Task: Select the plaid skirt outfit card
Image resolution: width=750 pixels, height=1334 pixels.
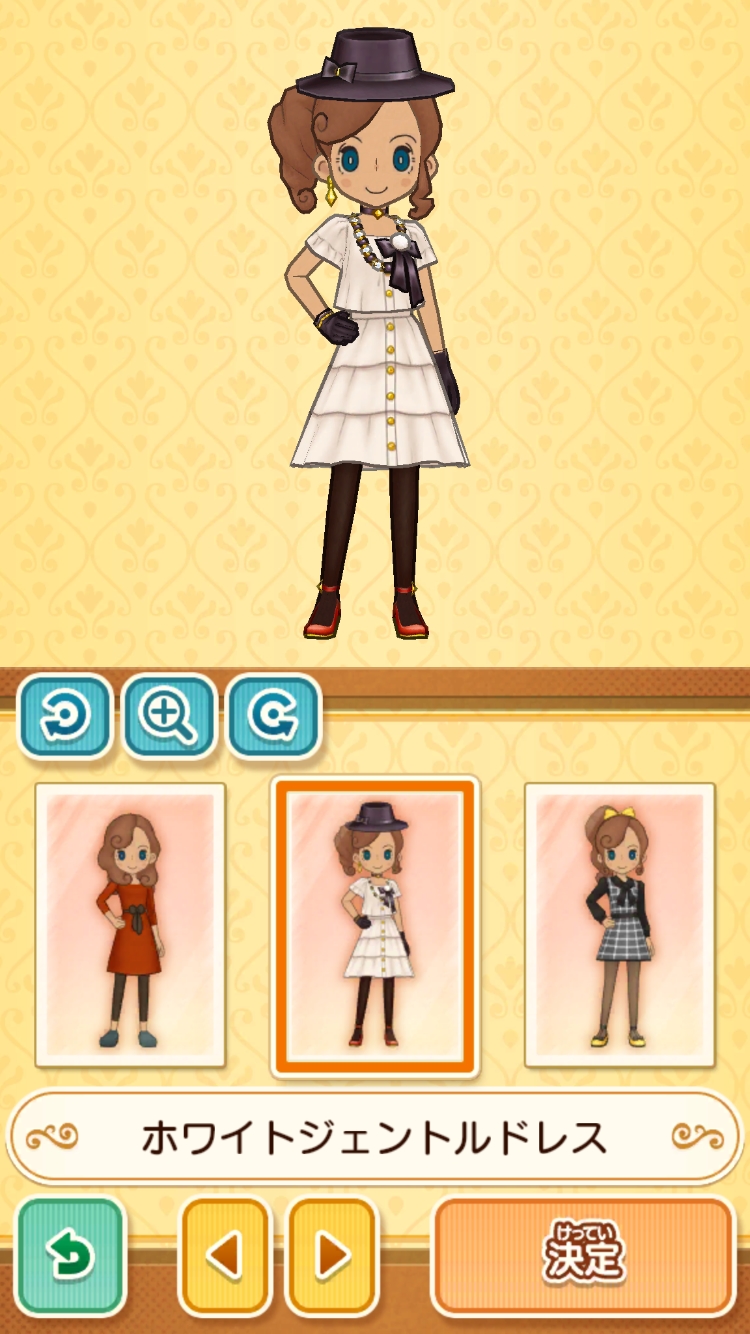Action: (x=620, y=925)
